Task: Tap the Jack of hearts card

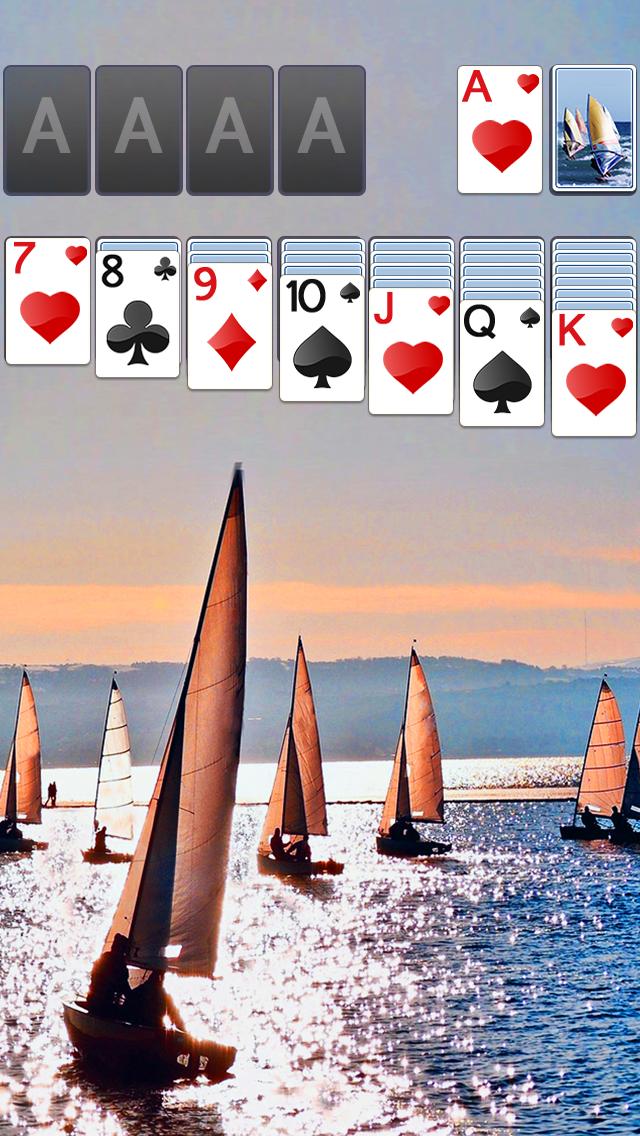Action: (x=411, y=351)
